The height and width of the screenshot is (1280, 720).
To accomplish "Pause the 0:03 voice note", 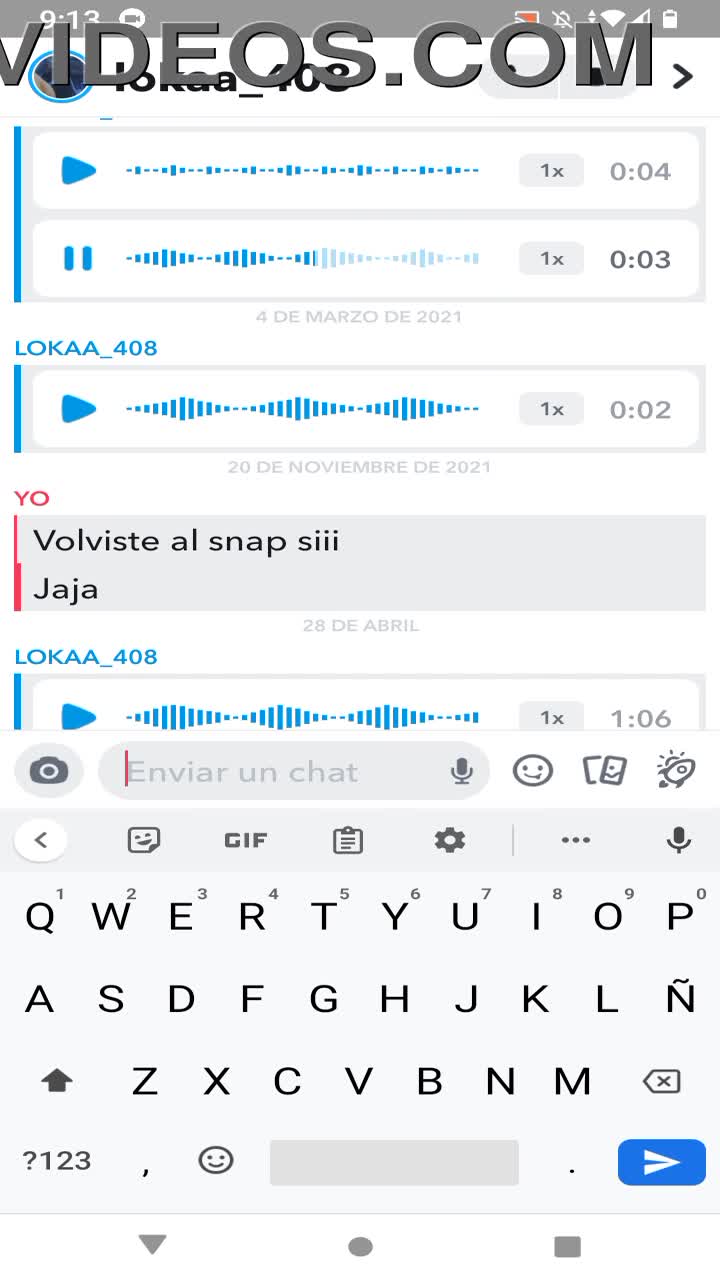I will [x=78, y=259].
